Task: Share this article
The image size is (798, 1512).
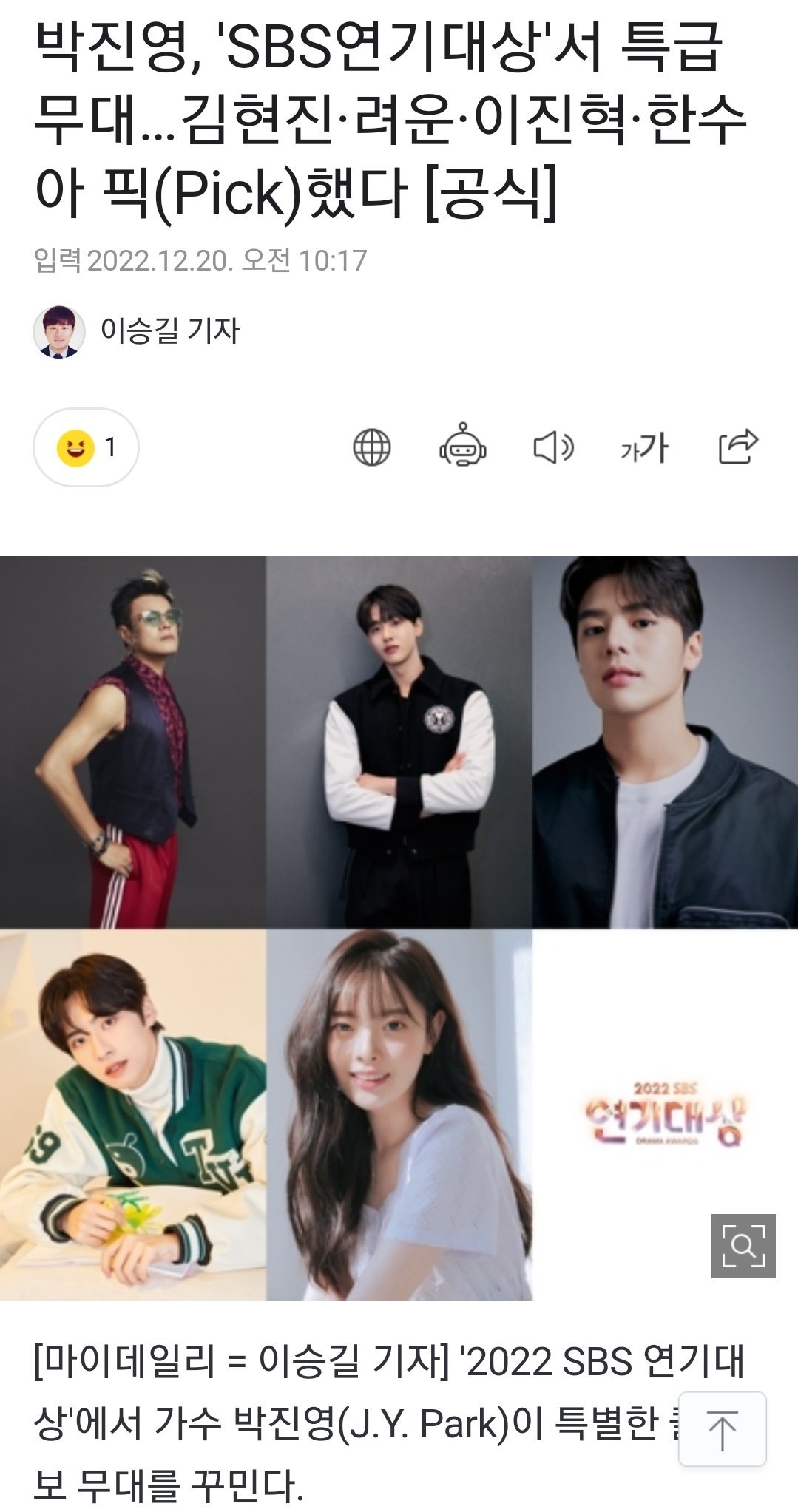Action: point(738,447)
